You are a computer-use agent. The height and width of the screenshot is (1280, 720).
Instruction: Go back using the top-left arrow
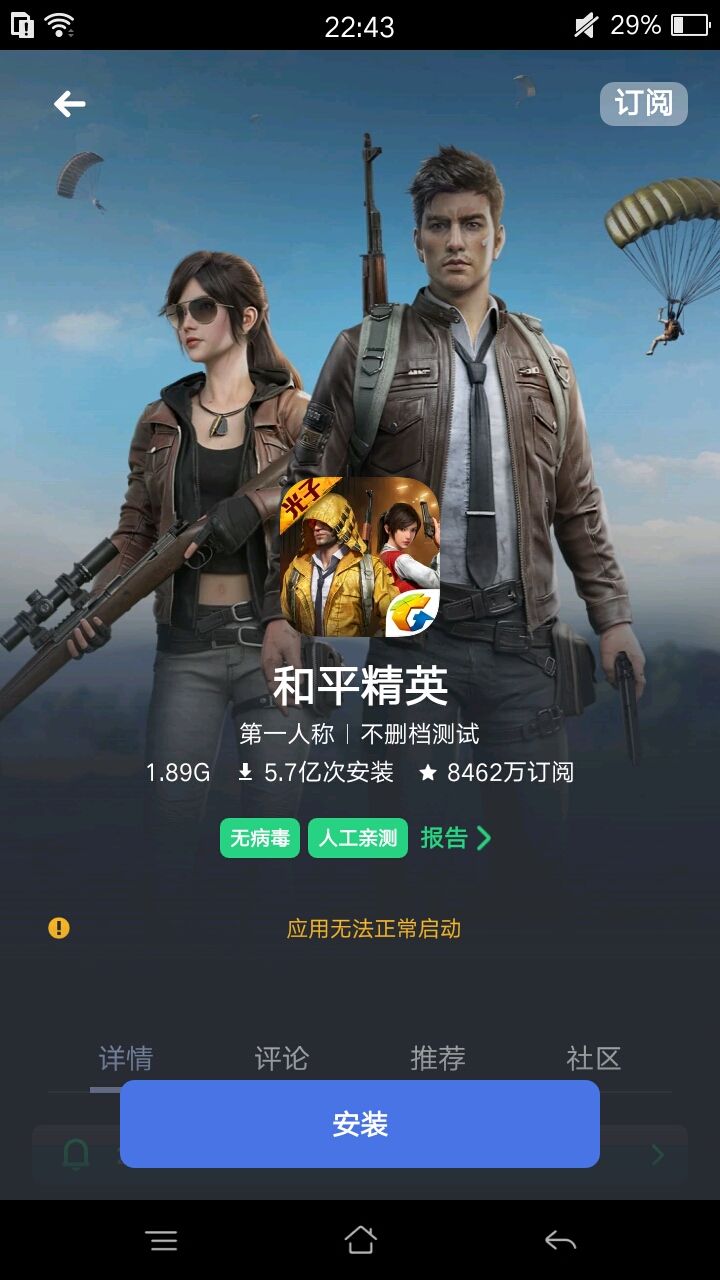coord(69,103)
